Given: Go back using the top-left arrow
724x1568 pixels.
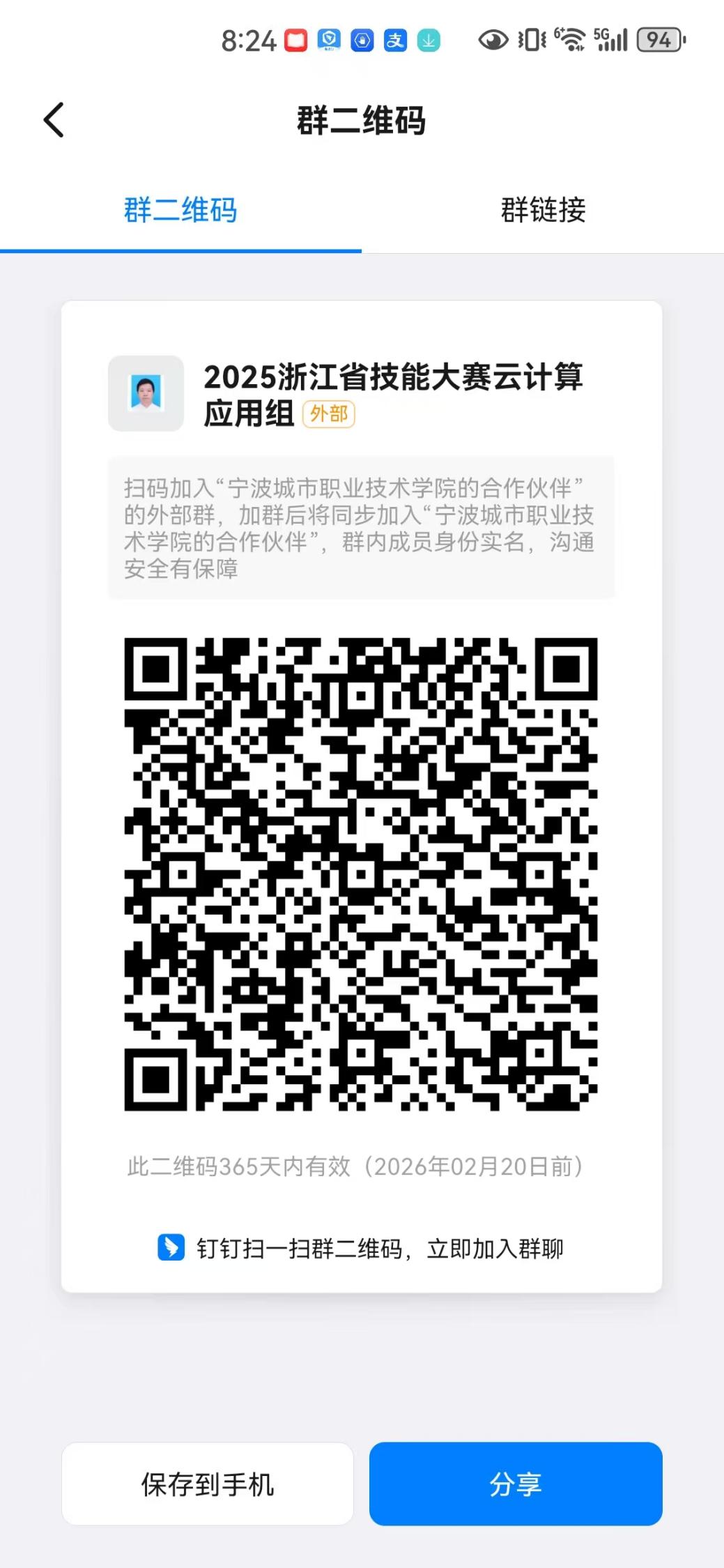Looking at the screenshot, I should point(54,120).
